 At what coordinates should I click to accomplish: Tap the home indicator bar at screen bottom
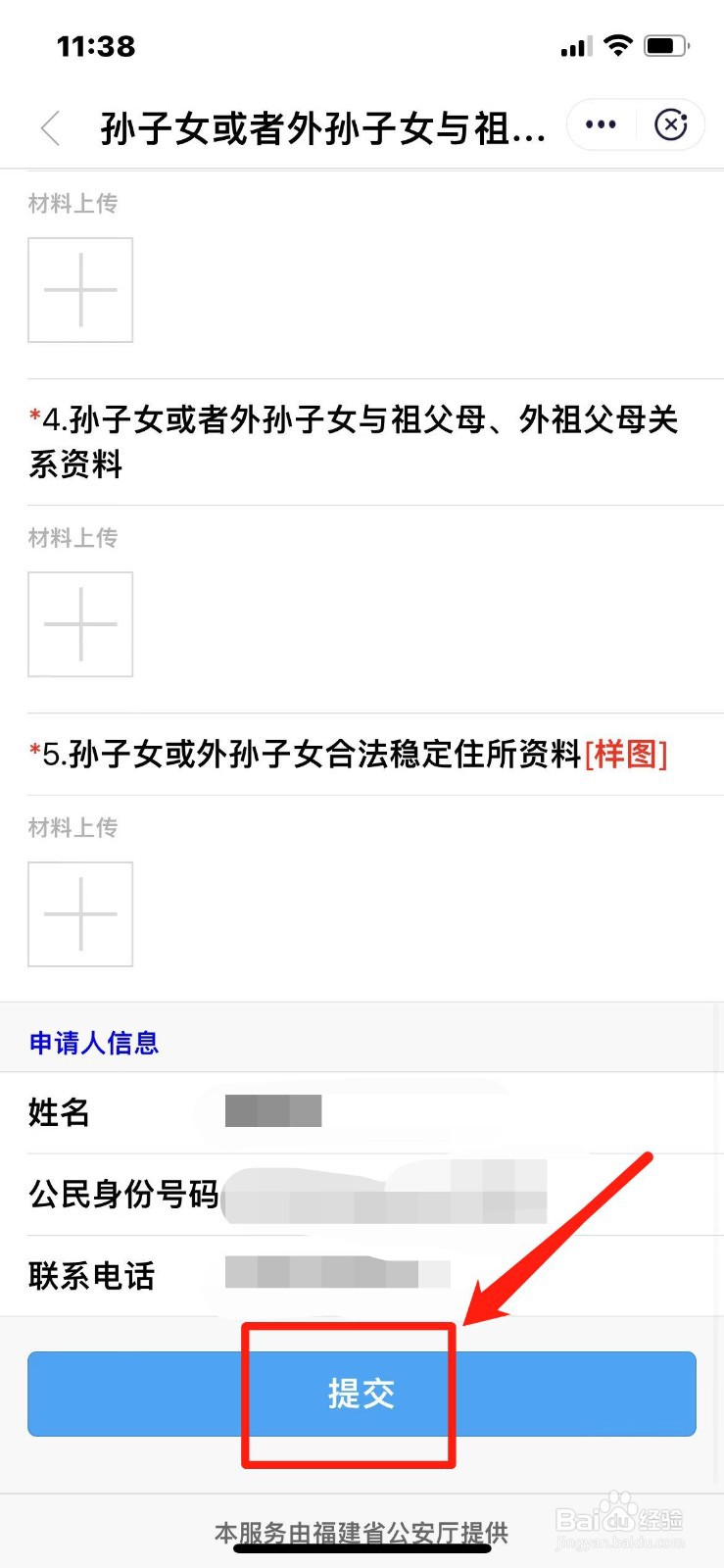(362, 1552)
